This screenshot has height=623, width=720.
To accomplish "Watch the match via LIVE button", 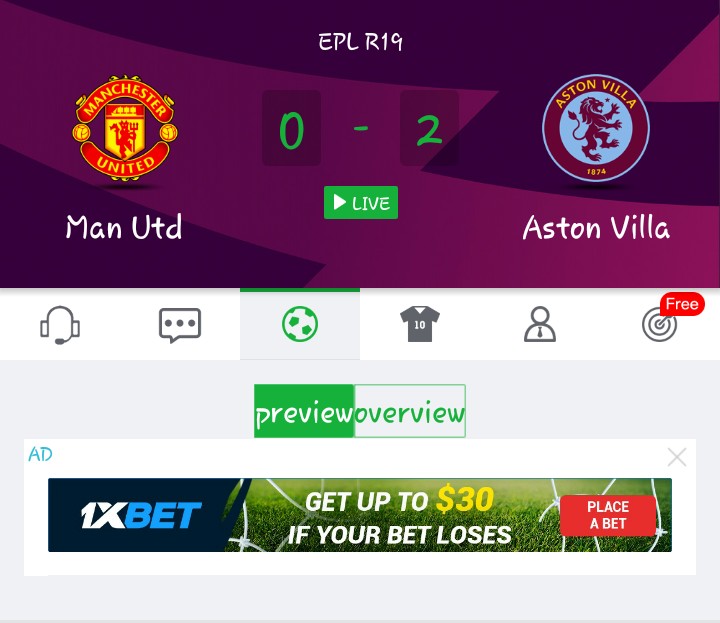I will tap(361, 203).
